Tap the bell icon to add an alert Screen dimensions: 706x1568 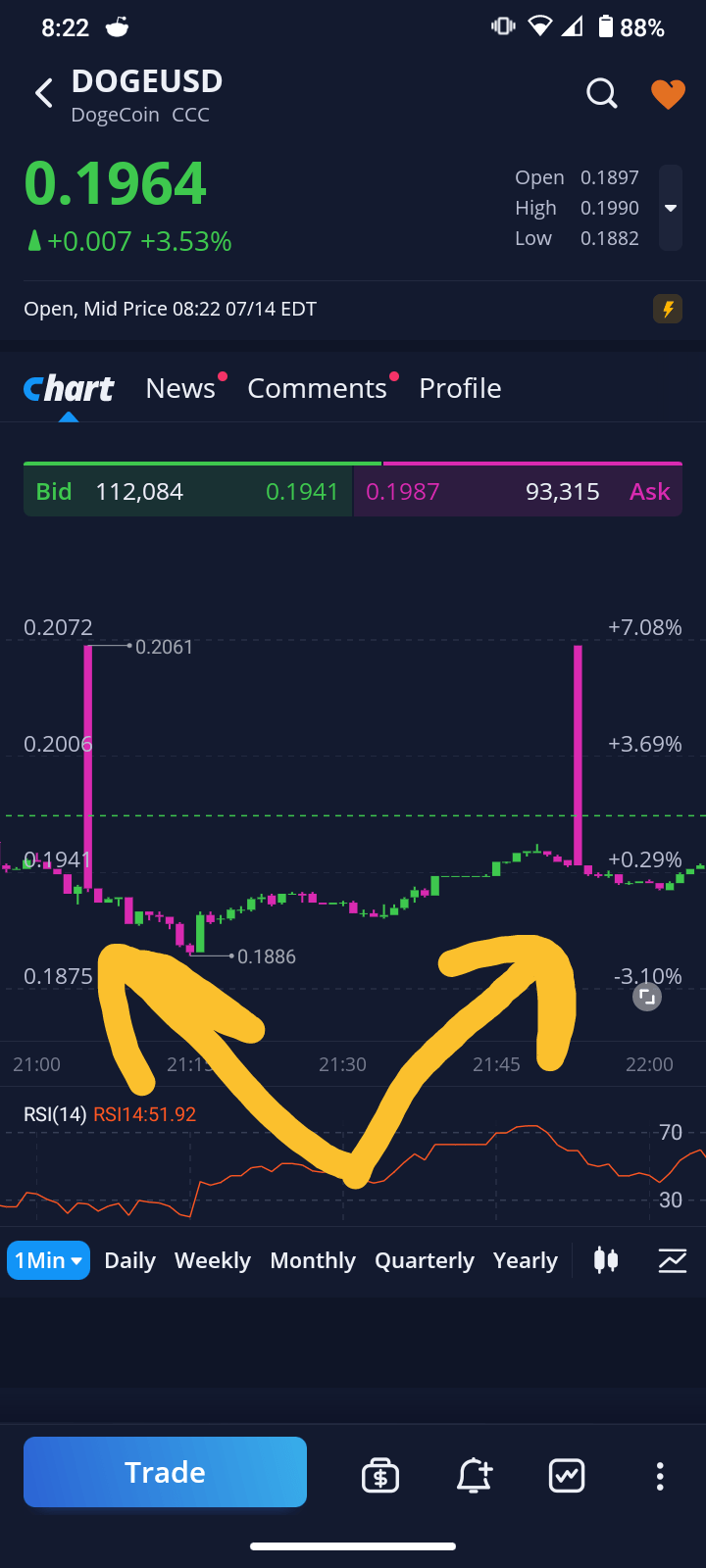click(x=474, y=1474)
